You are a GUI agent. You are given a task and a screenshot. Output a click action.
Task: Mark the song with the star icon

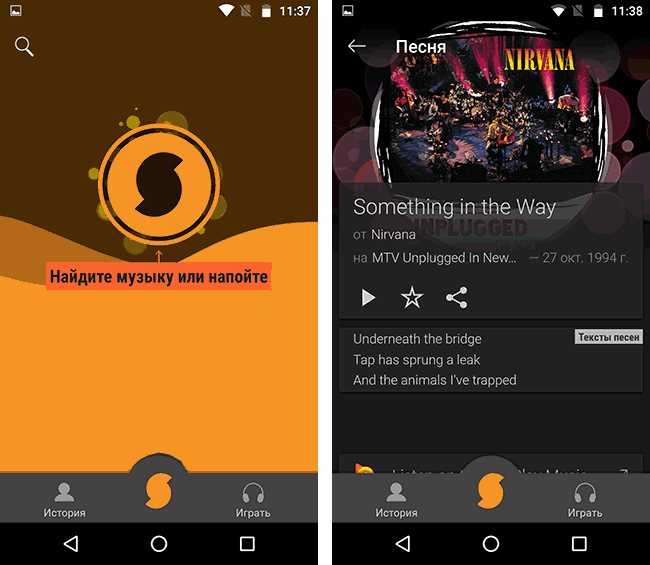412,297
